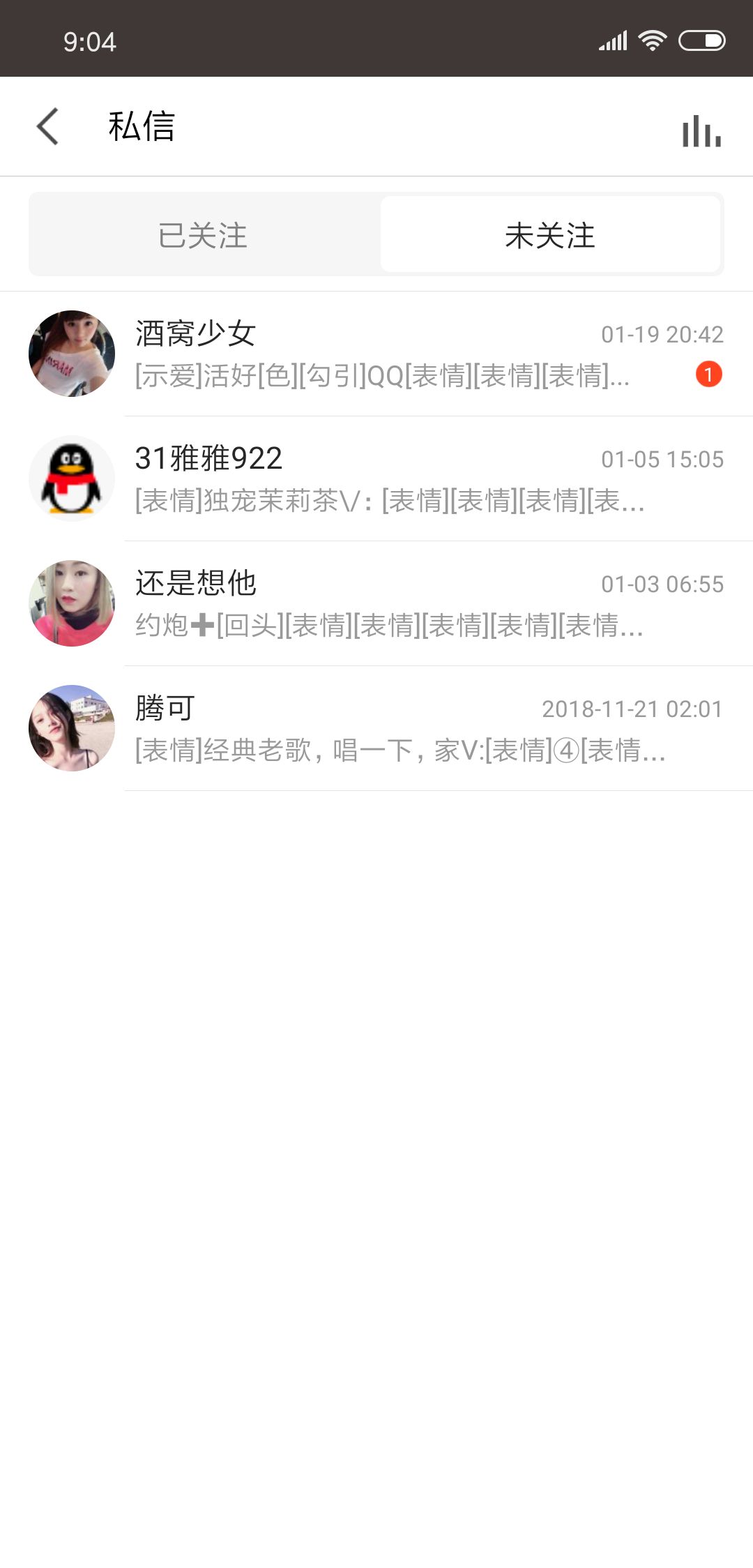Open the bar chart icon in header
Image resolution: width=753 pixels, height=1568 pixels.
coord(701,130)
